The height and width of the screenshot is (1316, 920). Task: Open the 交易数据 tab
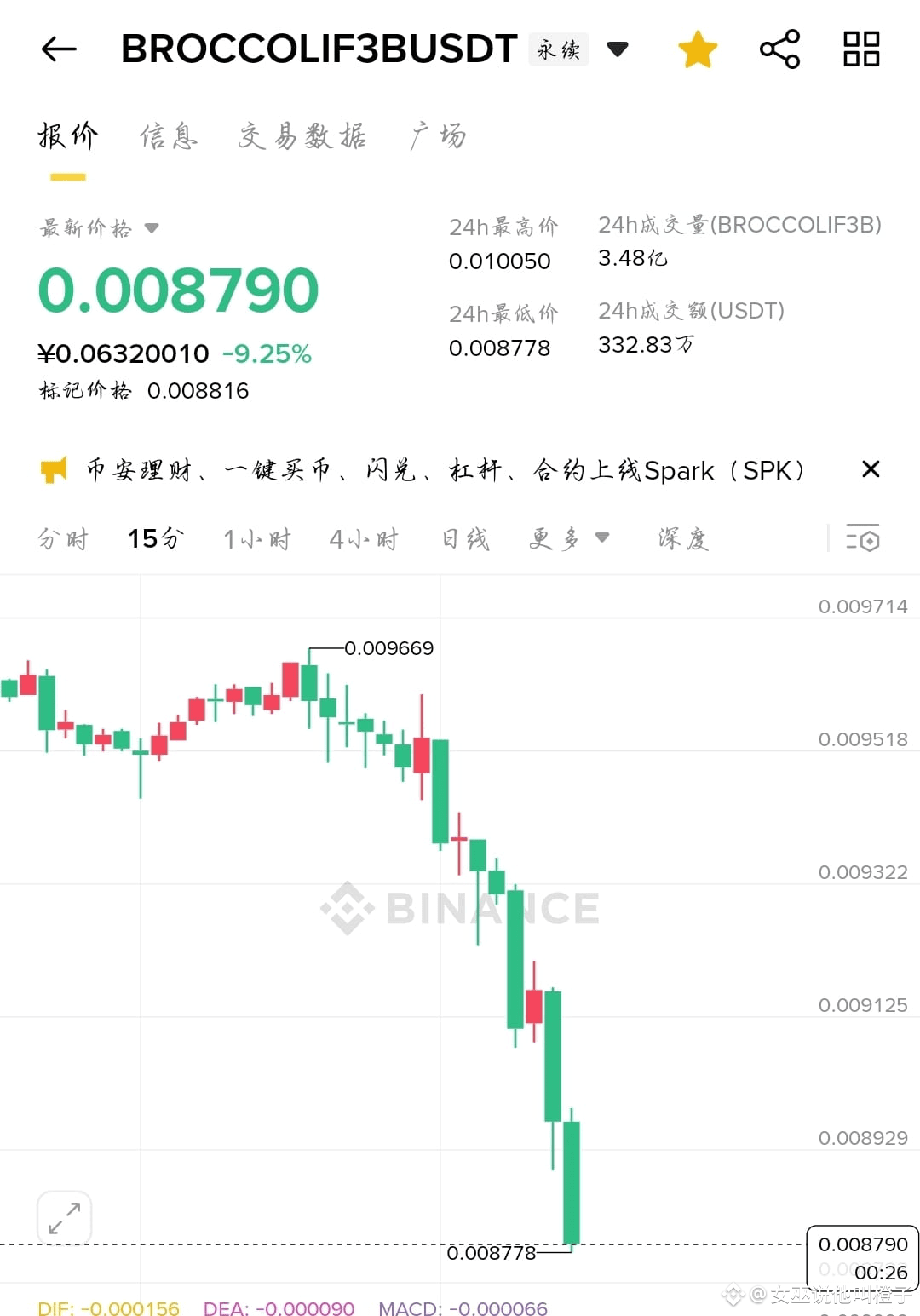click(304, 136)
